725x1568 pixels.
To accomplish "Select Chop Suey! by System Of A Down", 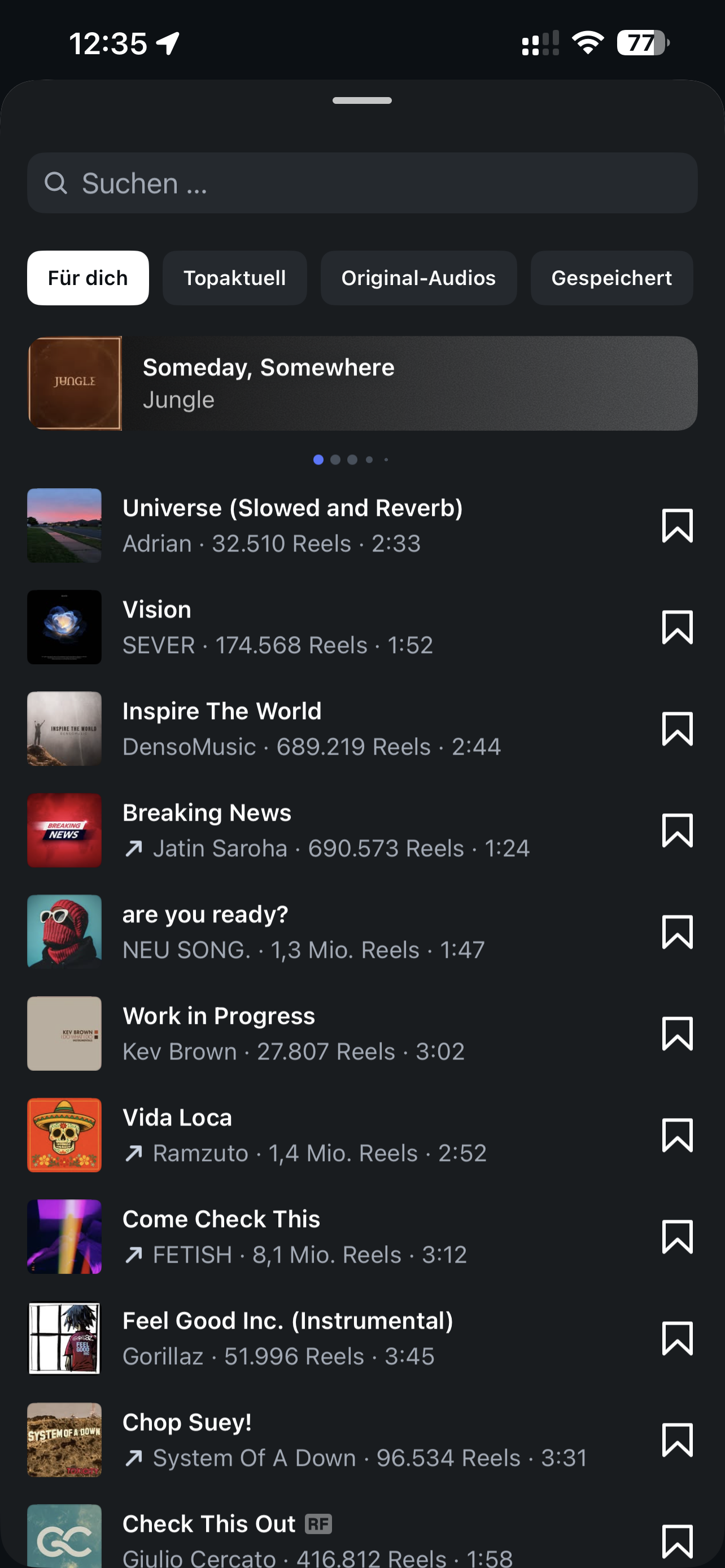I will tap(329, 1440).
